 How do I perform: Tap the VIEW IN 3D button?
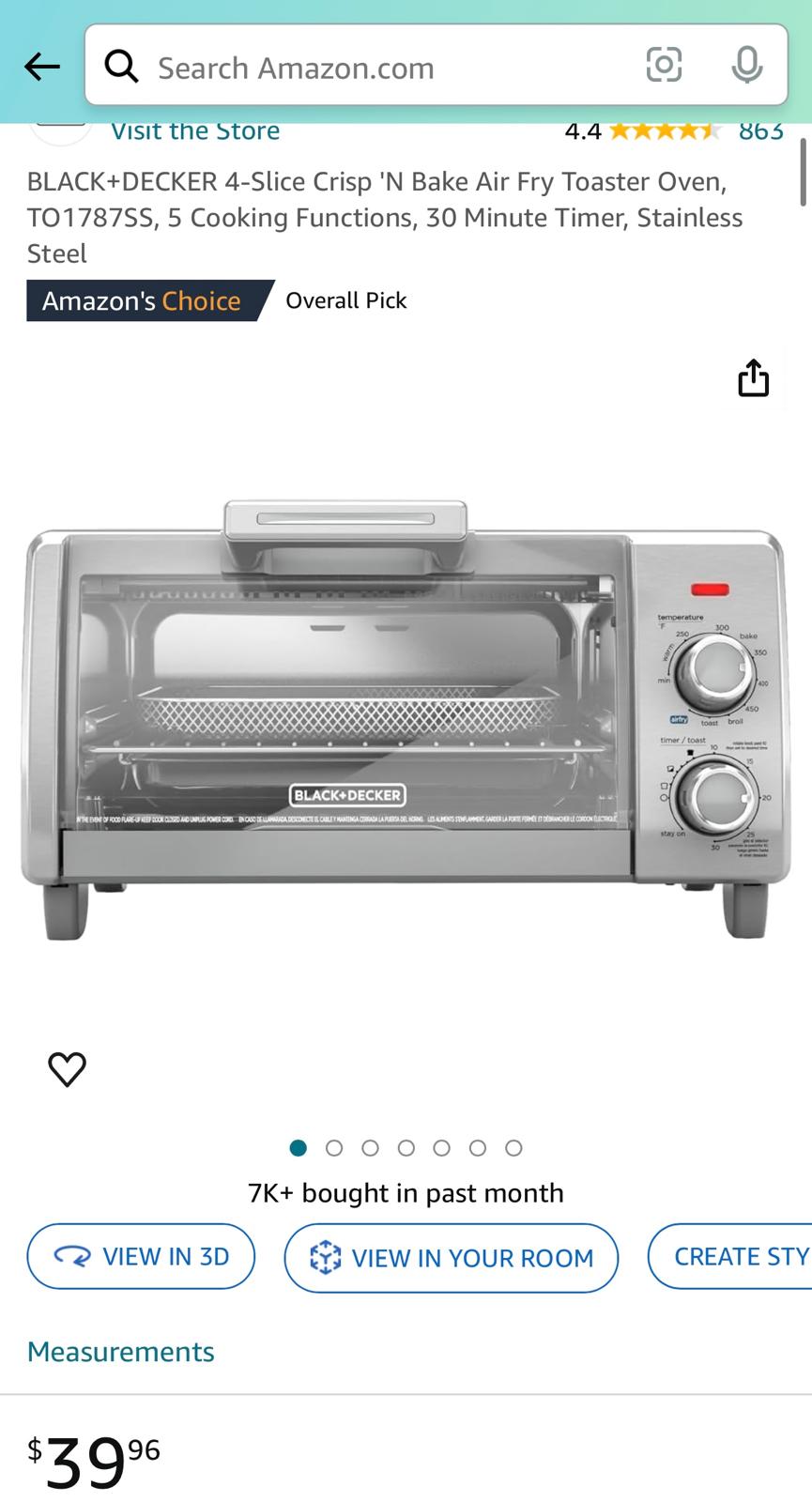pos(141,1256)
